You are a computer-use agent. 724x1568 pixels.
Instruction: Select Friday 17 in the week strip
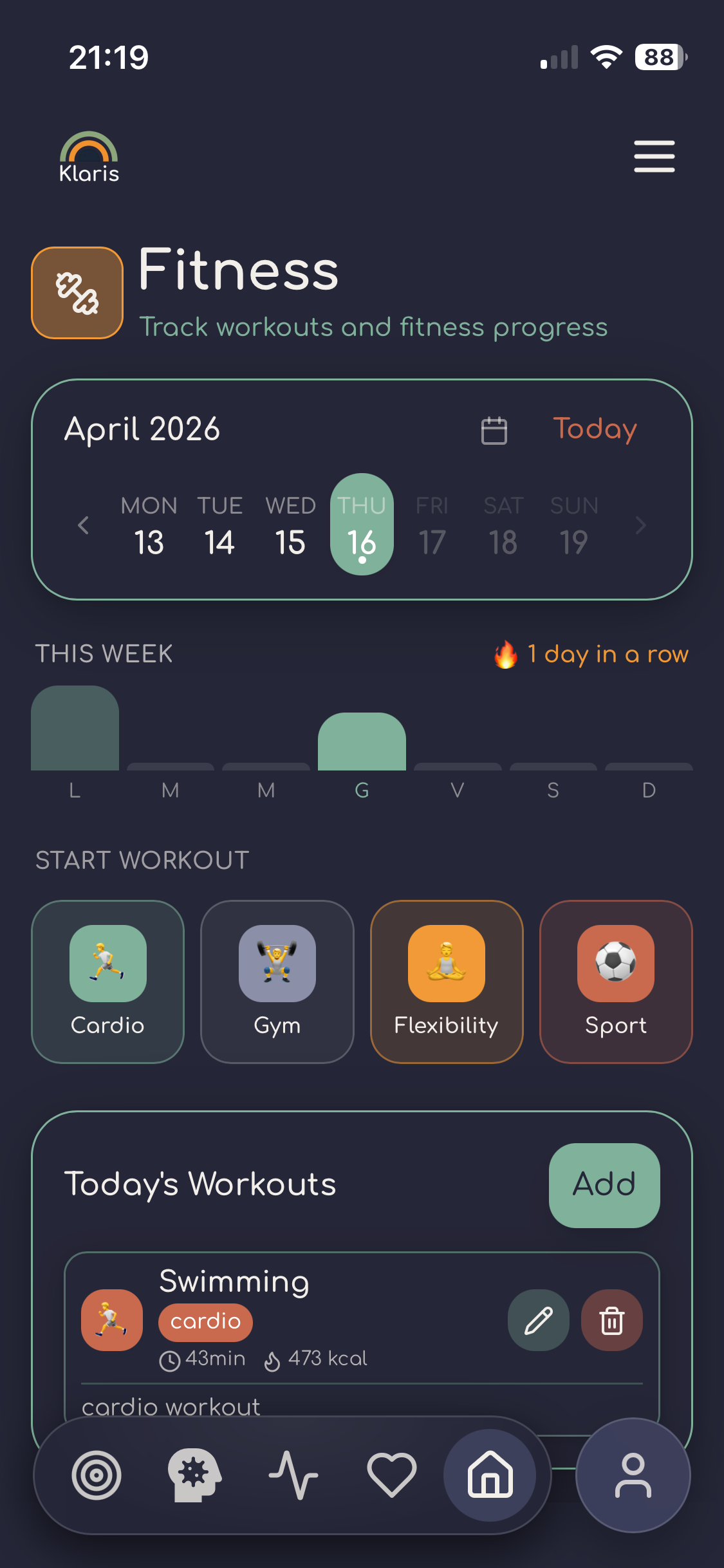[x=432, y=525]
